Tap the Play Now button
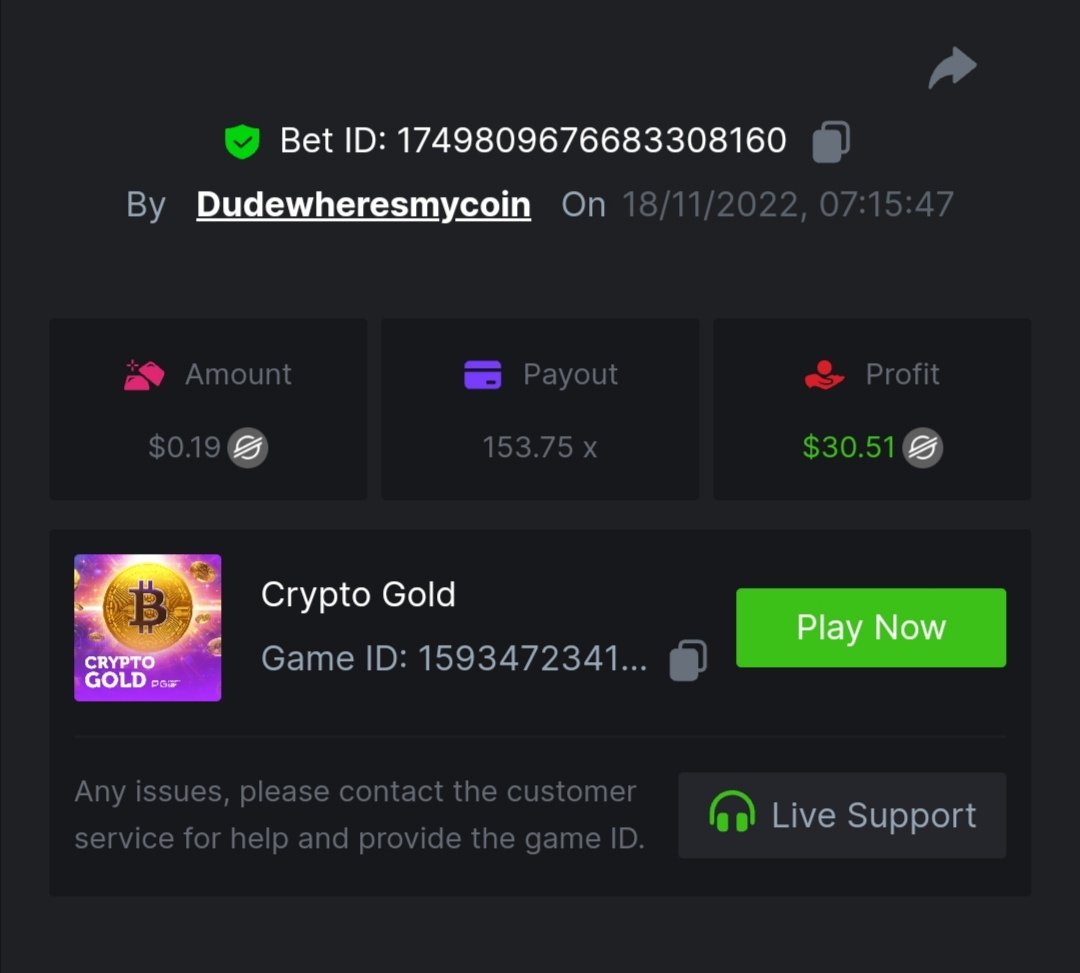The height and width of the screenshot is (973, 1080). 870,627
